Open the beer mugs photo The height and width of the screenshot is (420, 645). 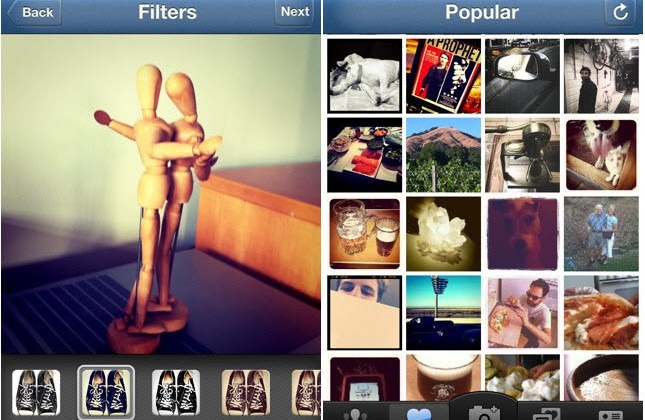[x=364, y=233]
